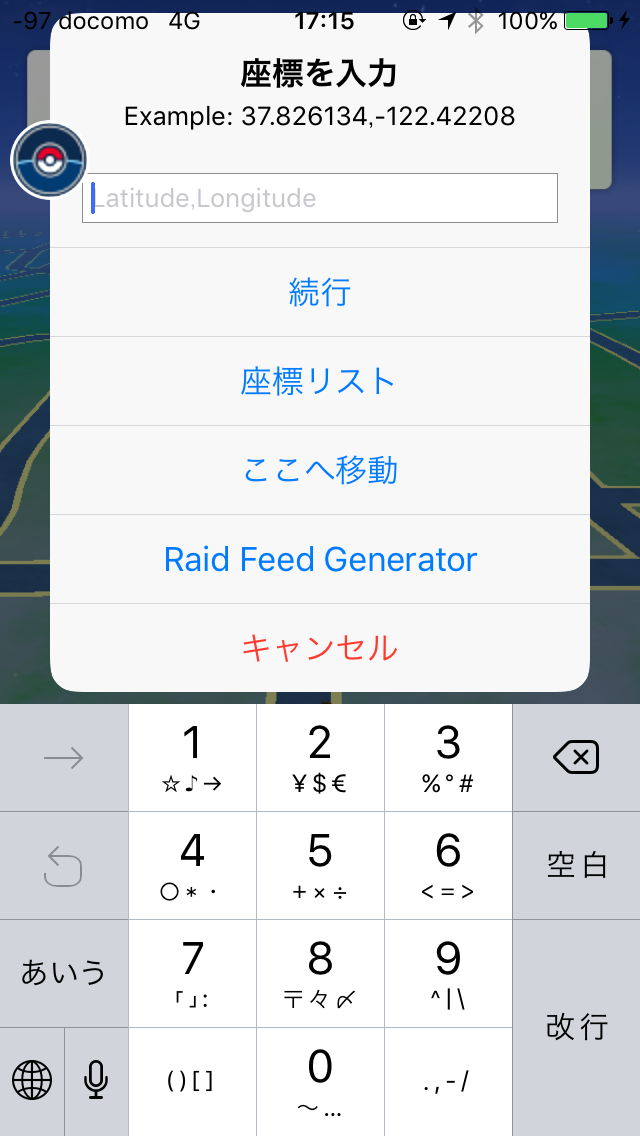Tap the microphone dictation key
This screenshot has height=1136, width=640.
[96, 1081]
